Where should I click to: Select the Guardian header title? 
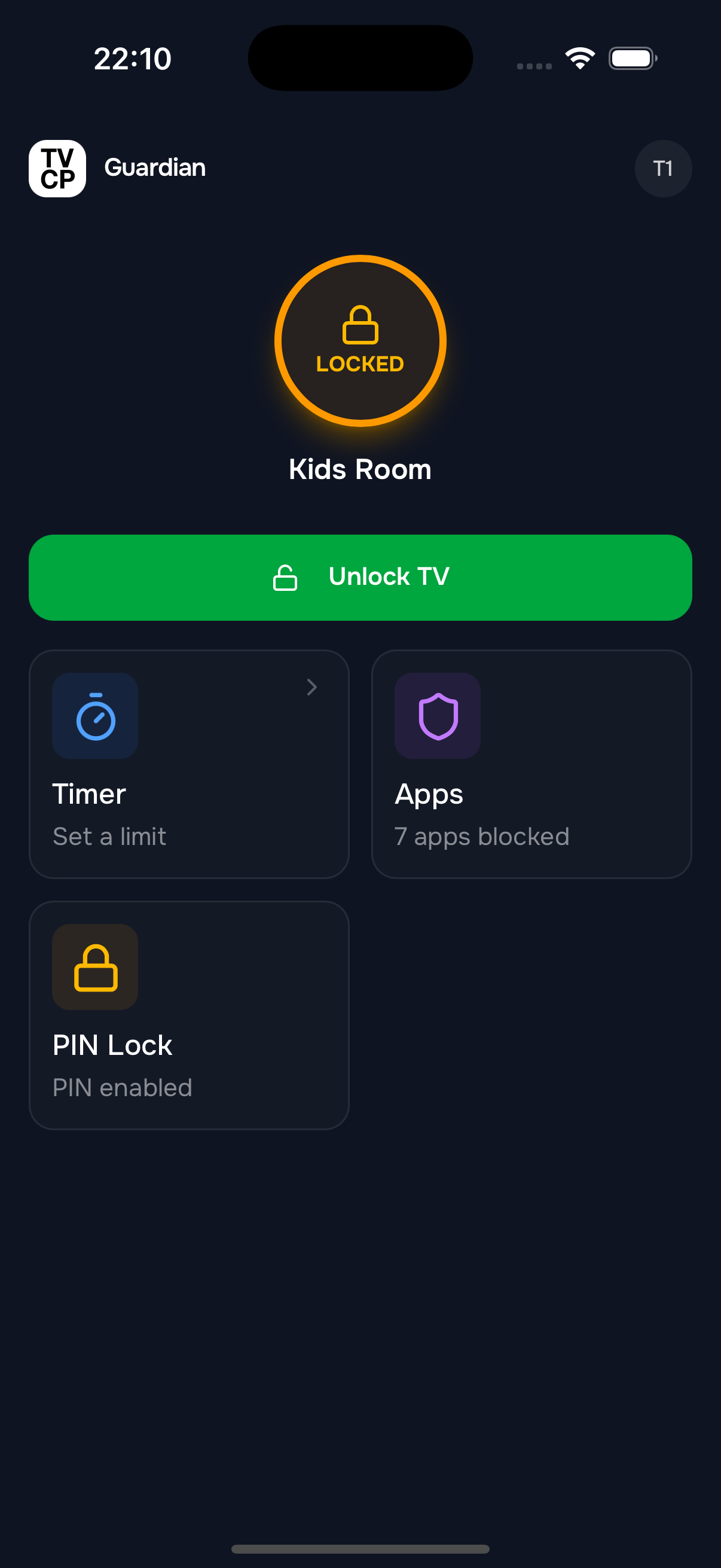(155, 168)
